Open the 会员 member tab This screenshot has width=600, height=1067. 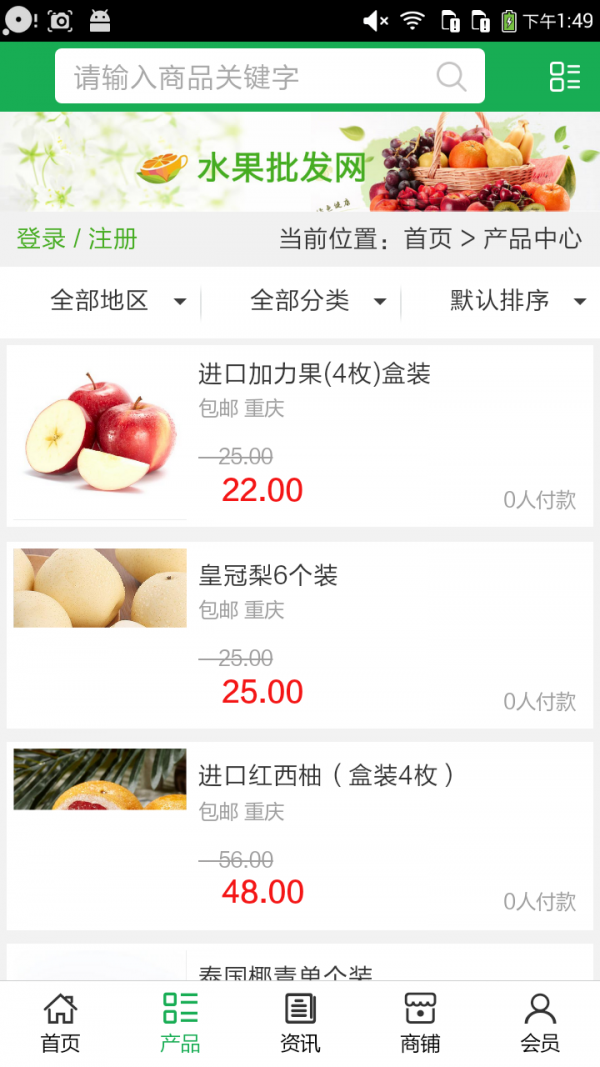[540, 1022]
